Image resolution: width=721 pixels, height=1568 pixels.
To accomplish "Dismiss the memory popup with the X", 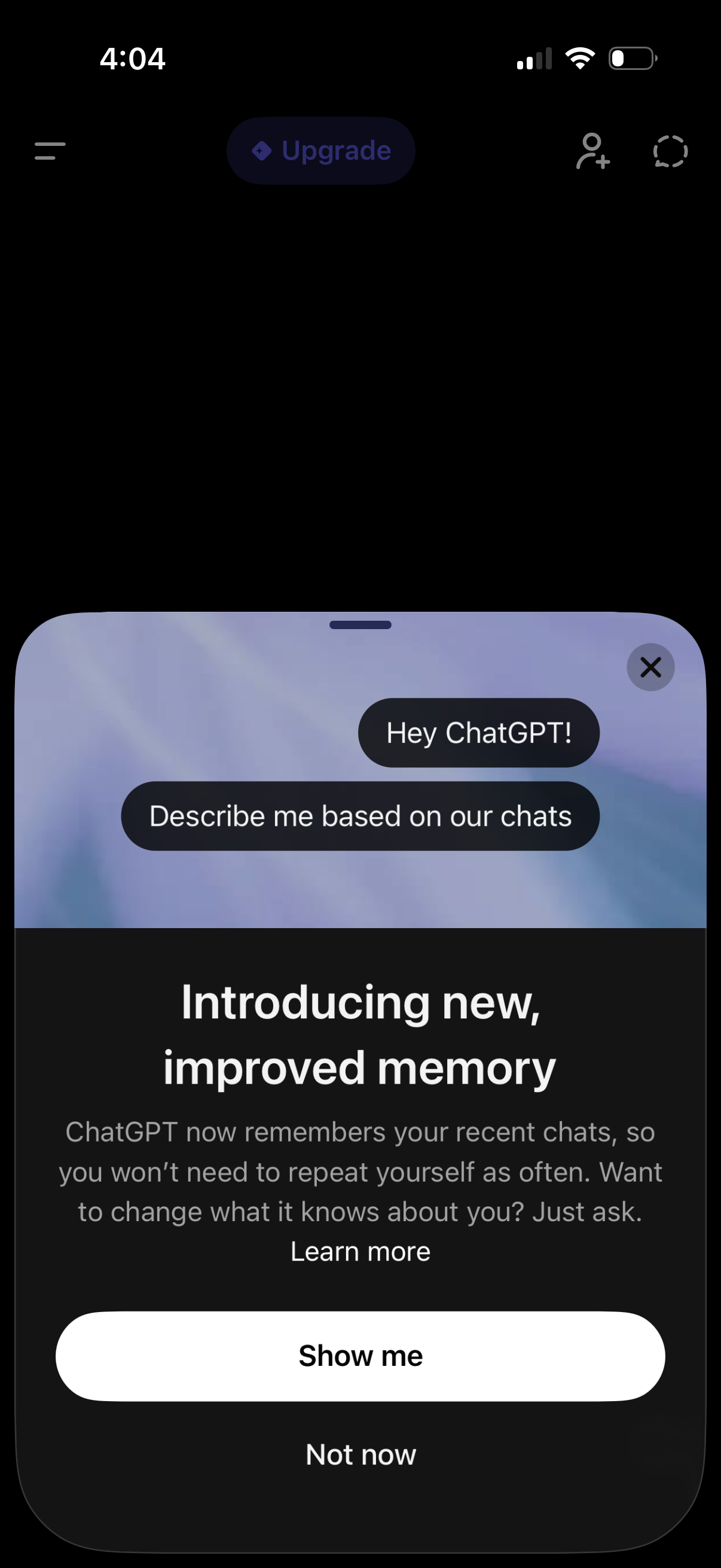I will pyautogui.click(x=650, y=667).
